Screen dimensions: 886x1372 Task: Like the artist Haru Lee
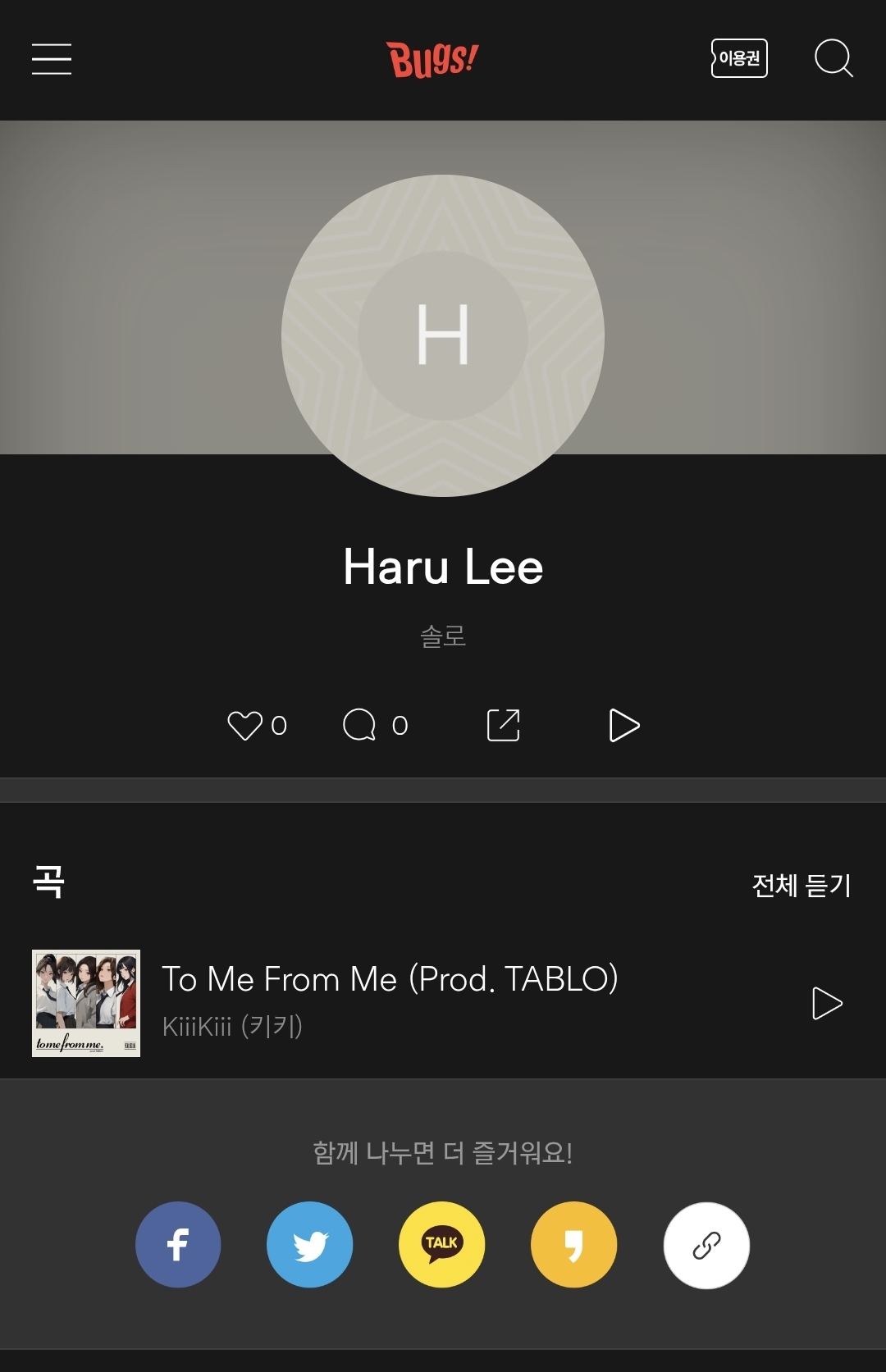[245, 726]
